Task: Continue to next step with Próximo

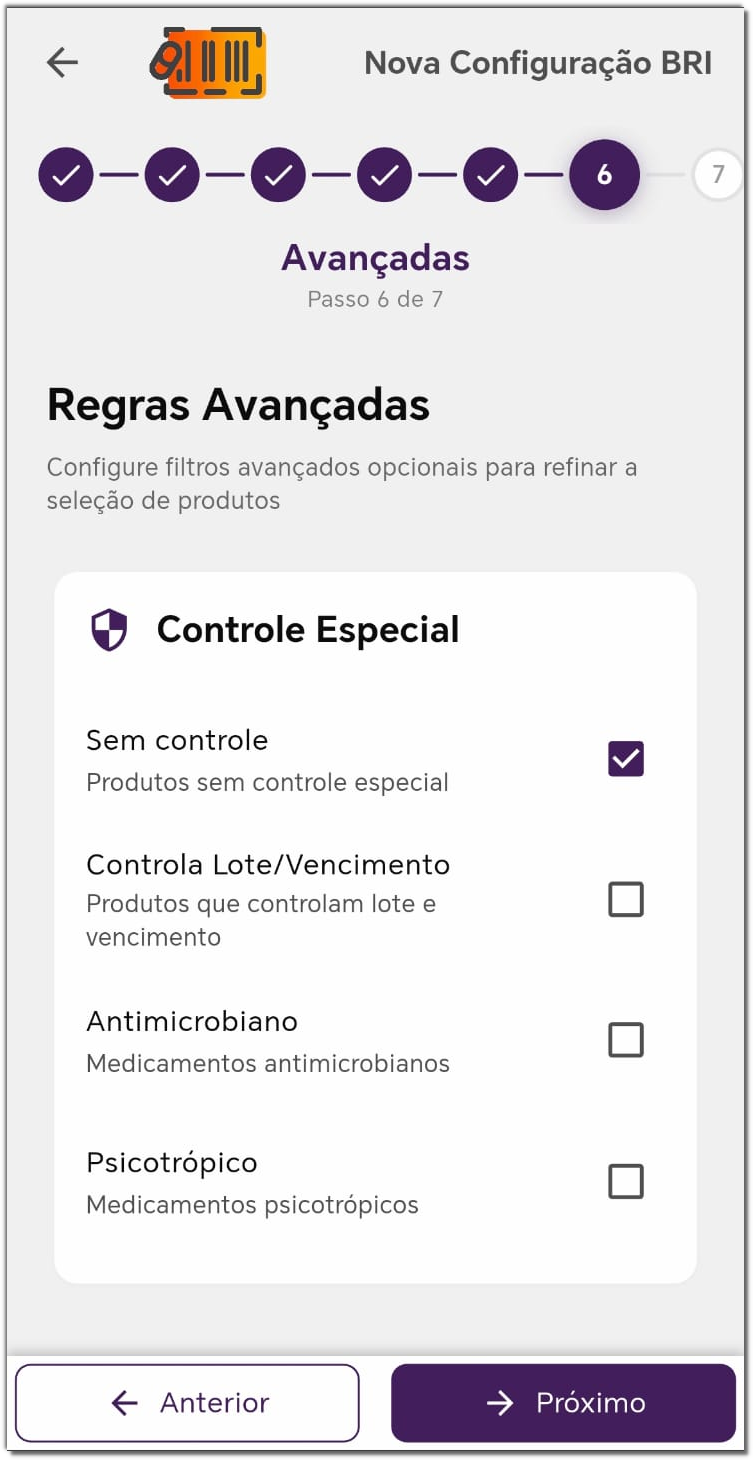Action: click(563, 1403)
